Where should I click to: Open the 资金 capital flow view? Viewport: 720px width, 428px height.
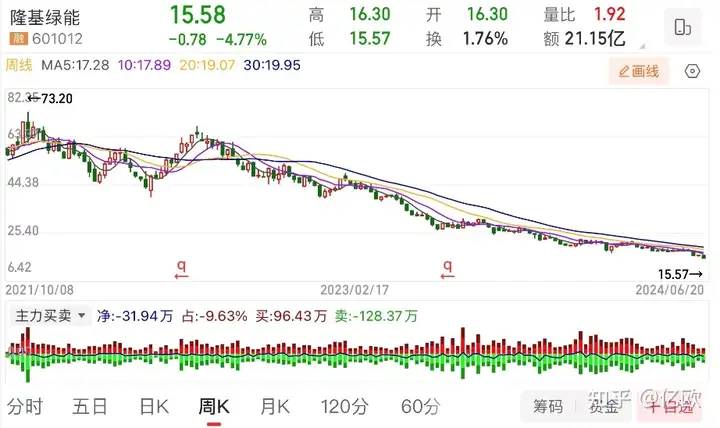pyautogui.click(x=602, y=407)
